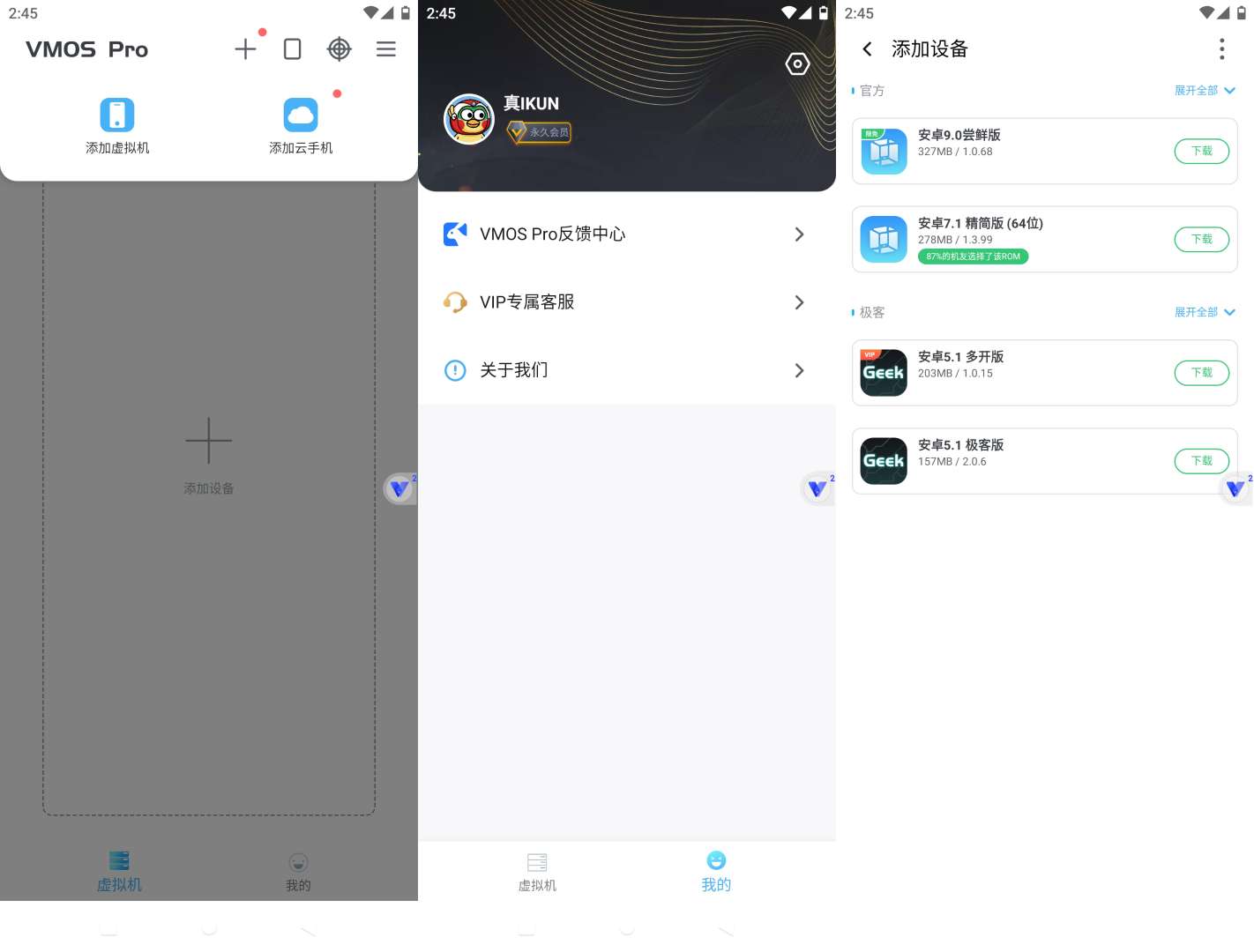The image size is (1254, 952).
Task: Choose 添加云手机 to add a cloud phone
Action: click(301, 125)
